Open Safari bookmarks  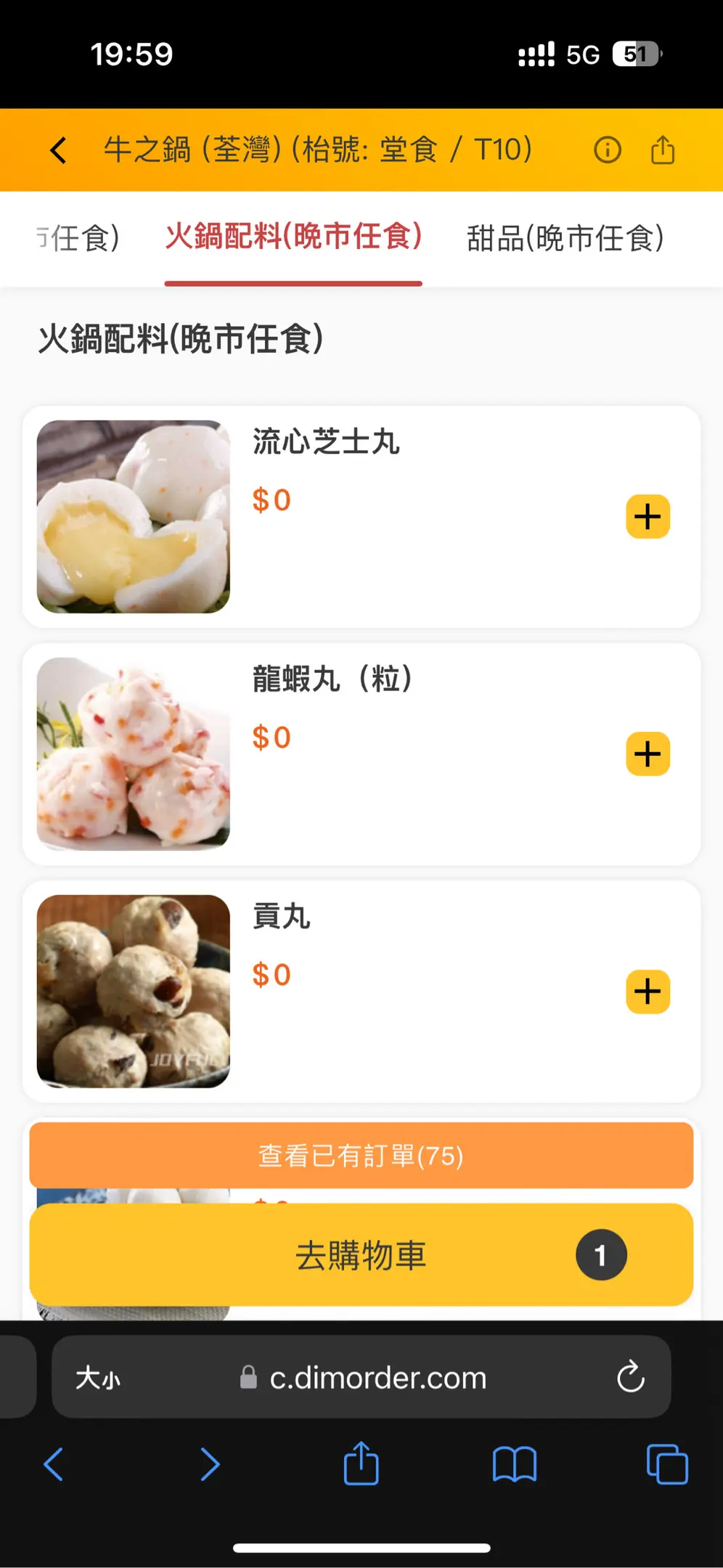click(514, 1464)
